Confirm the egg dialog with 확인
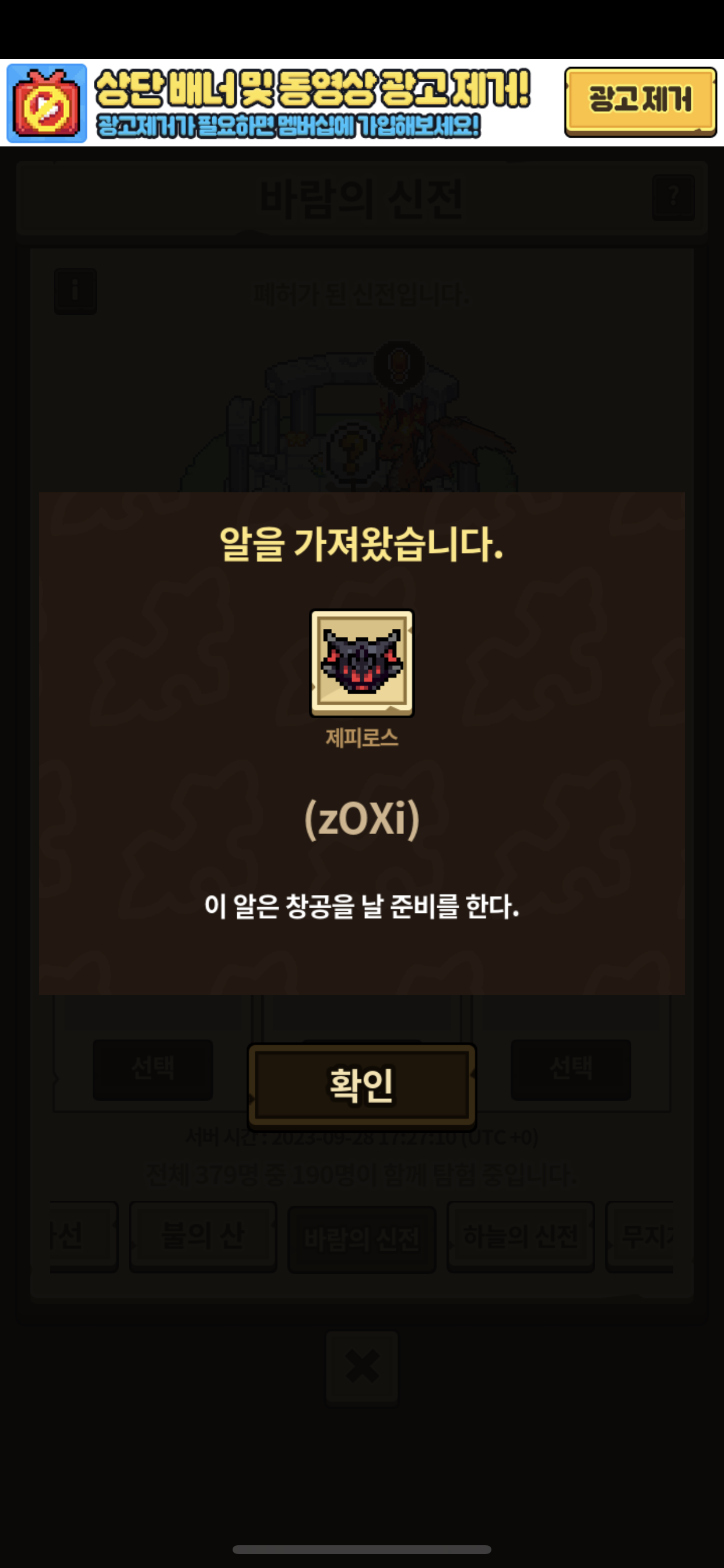The width and height of the screenshot is (724, 1568). coord(361,1086)
